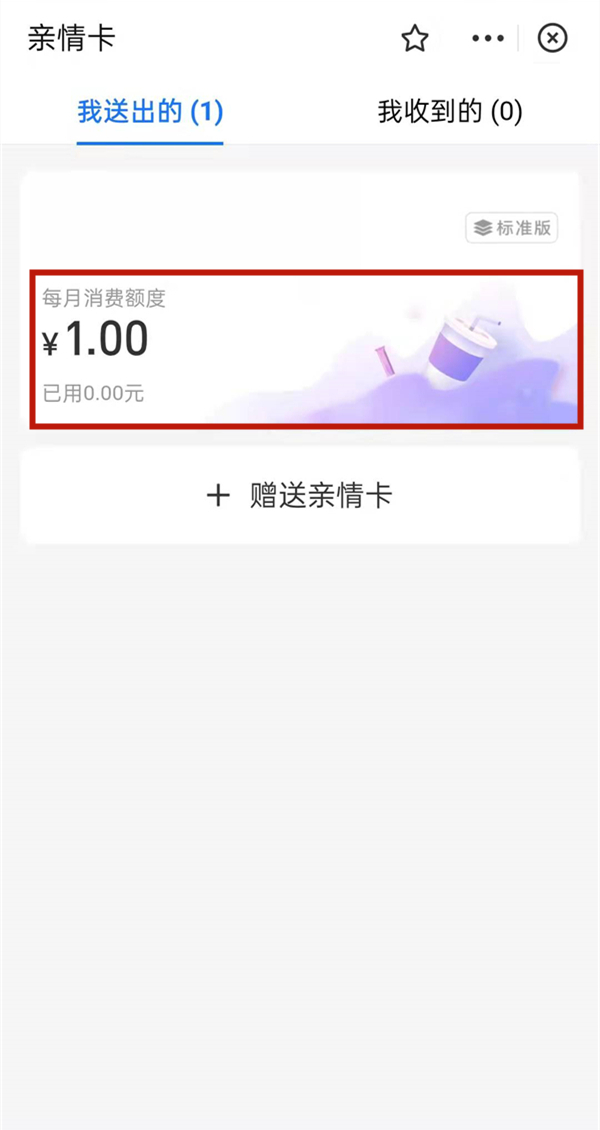Switch to the 我收到的 tab
The height and width of the screenshot is (1130, 600).
click(x=450, y=112)
